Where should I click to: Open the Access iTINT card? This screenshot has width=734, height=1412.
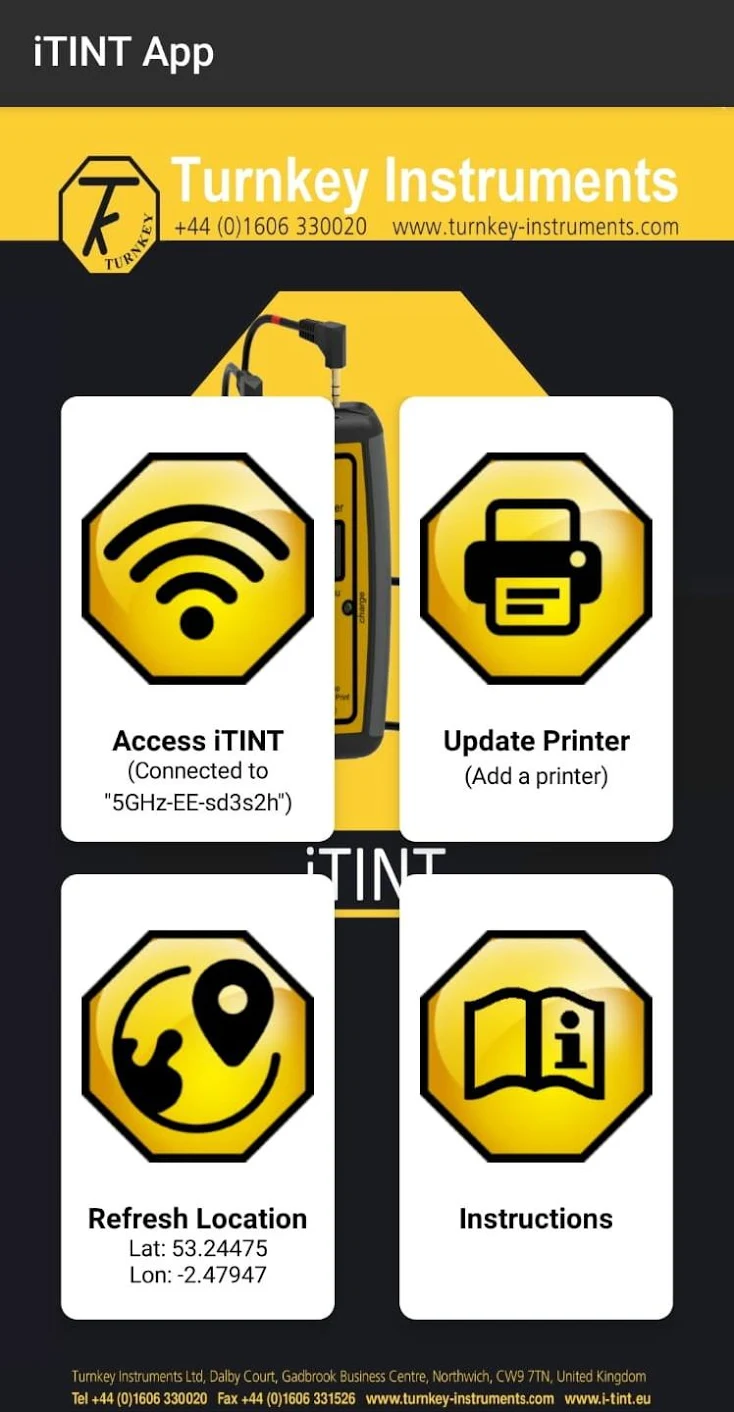[198, 619]
